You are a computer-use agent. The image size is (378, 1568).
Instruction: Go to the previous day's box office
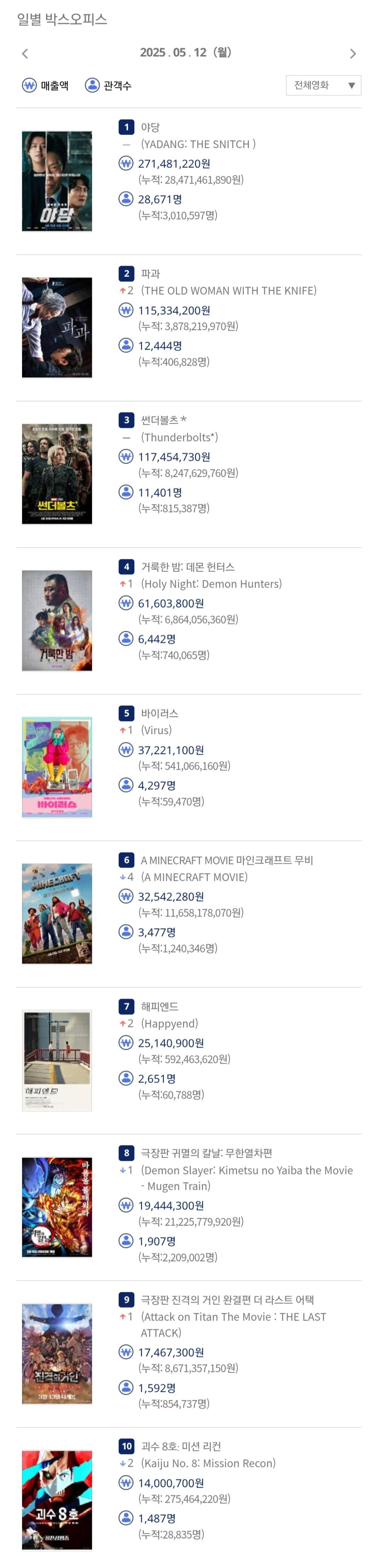[x=25, y=53]
